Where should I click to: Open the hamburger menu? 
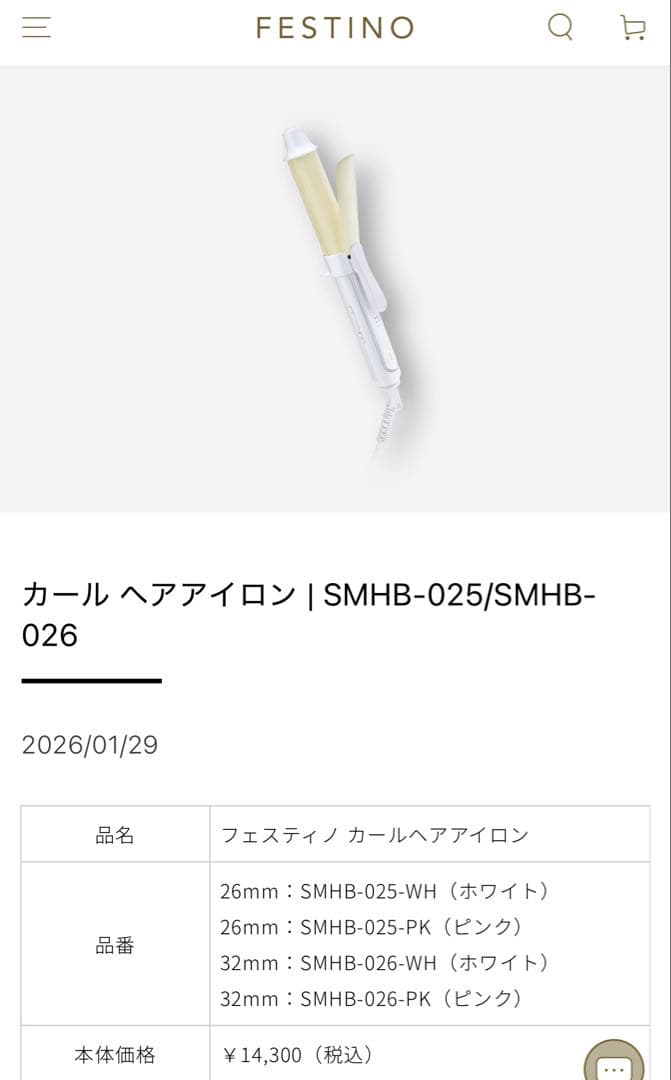(x=37, y=28)
